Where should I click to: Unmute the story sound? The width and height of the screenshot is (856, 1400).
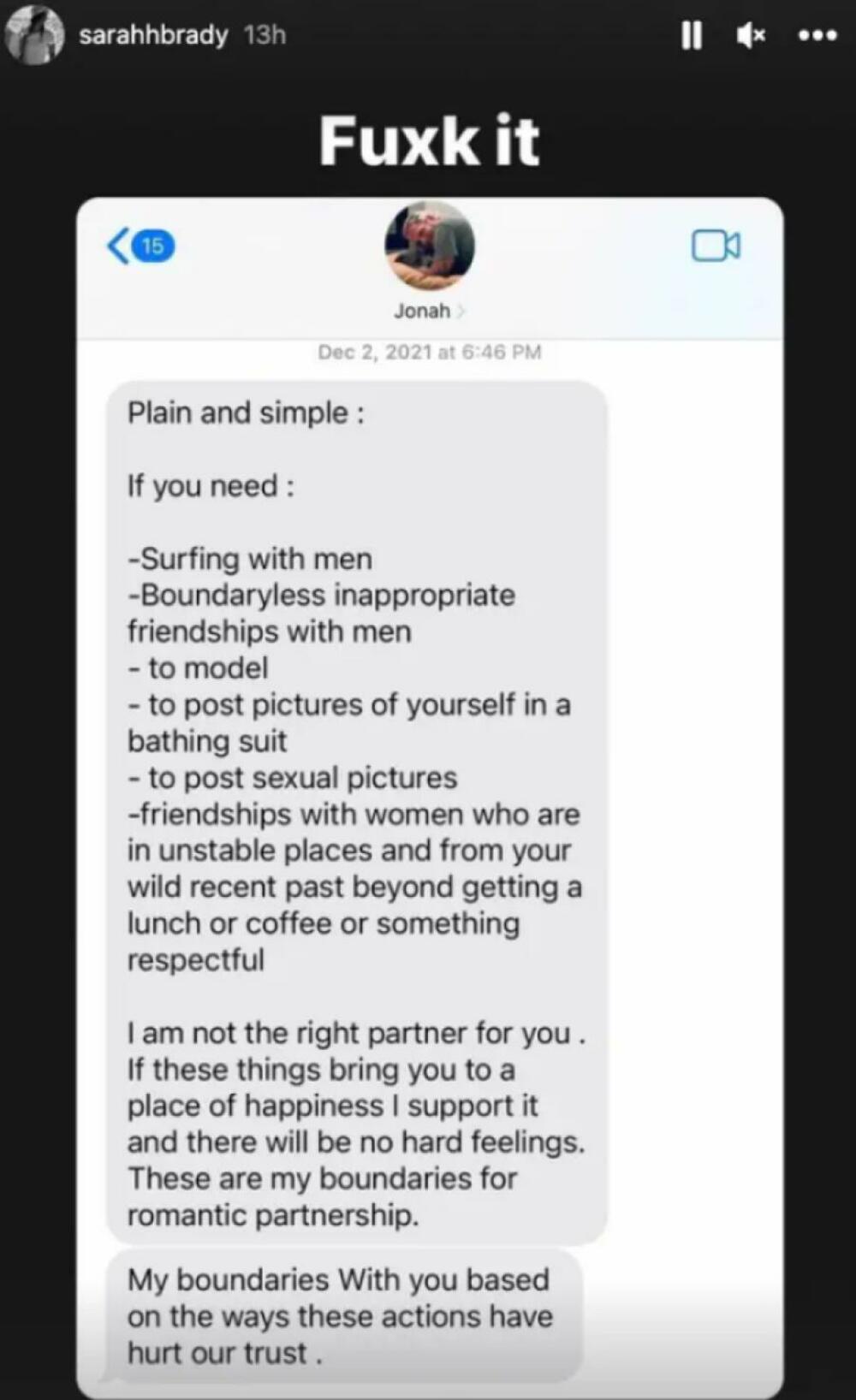[751, 35]
